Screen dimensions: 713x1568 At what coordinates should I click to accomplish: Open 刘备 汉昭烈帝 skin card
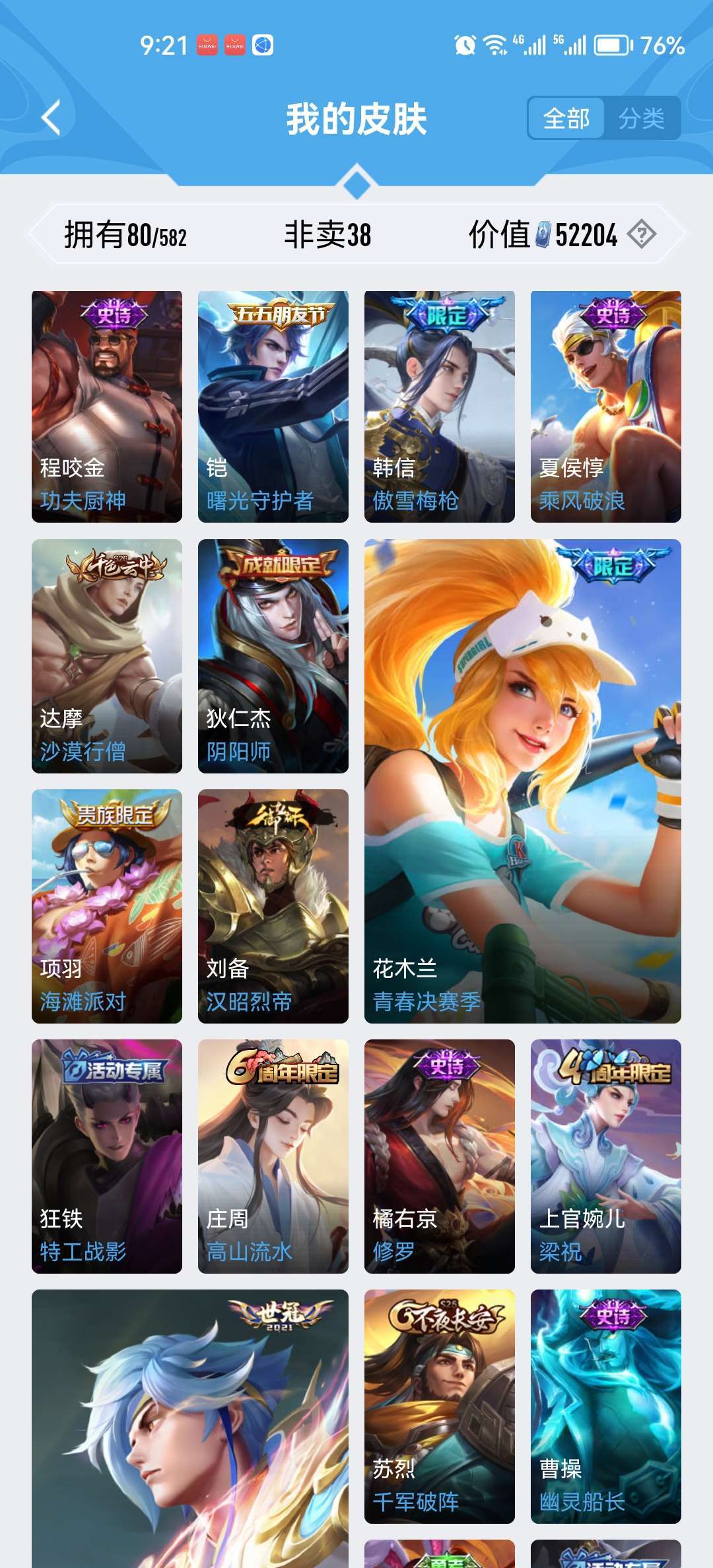tap(273, 906)
